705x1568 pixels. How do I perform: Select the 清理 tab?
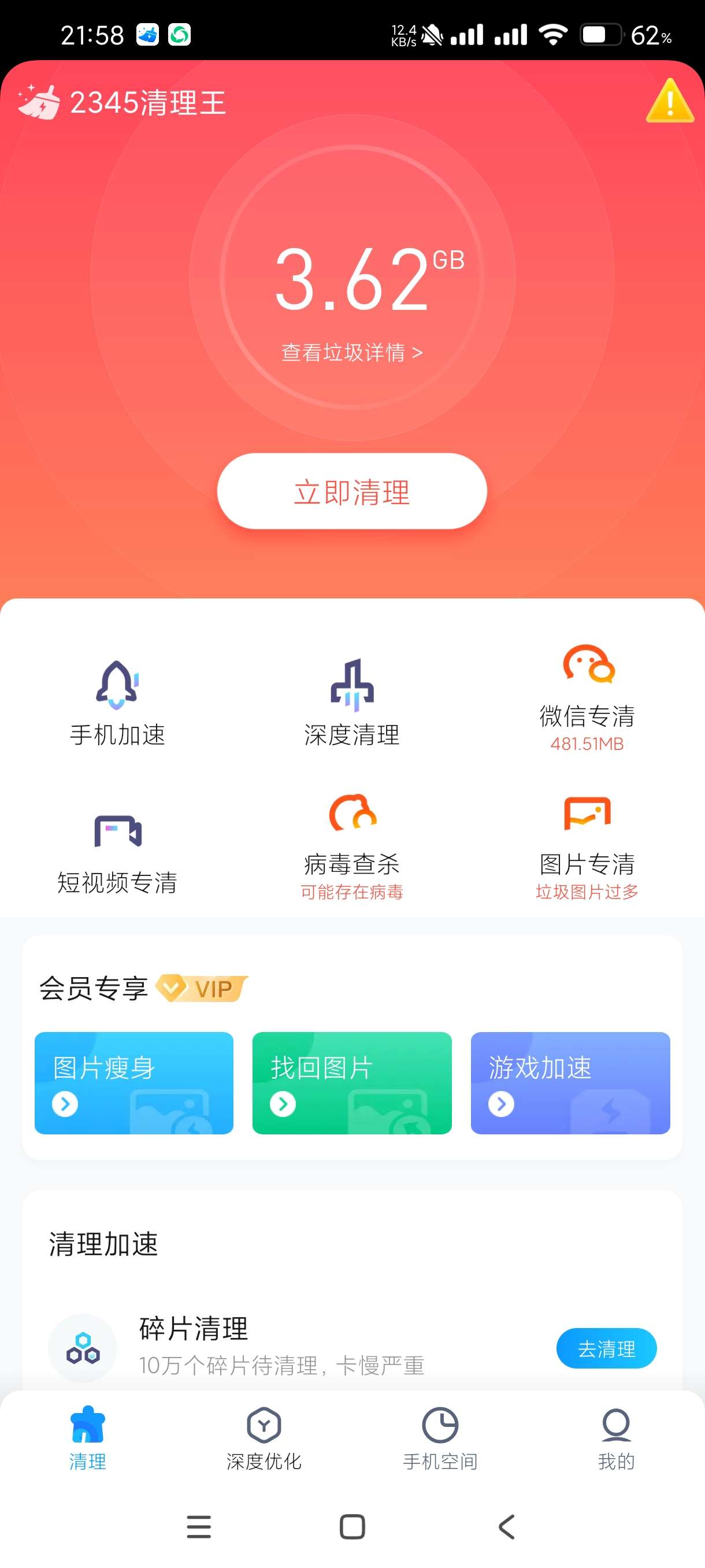tap(88, 1438)
